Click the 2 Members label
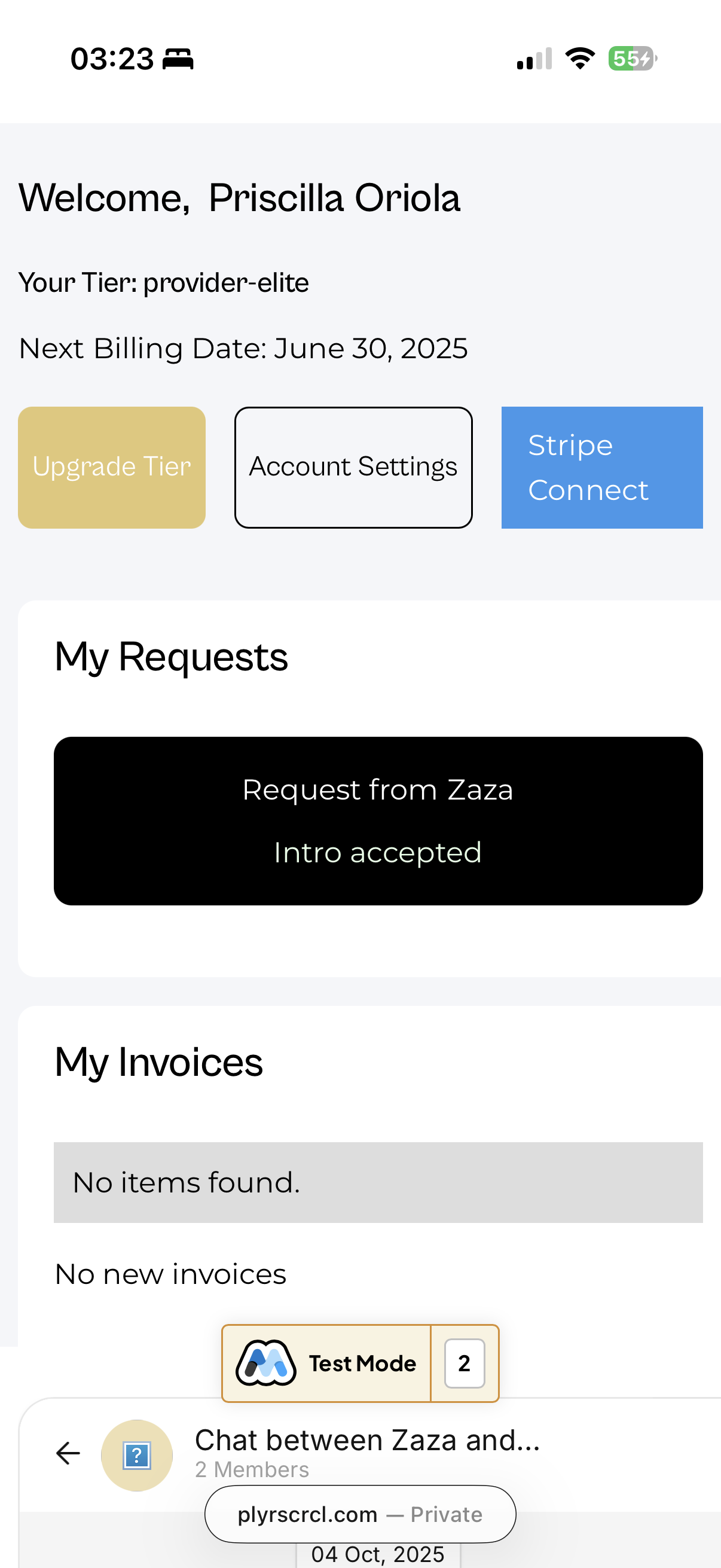 (x=252, y=1471)
